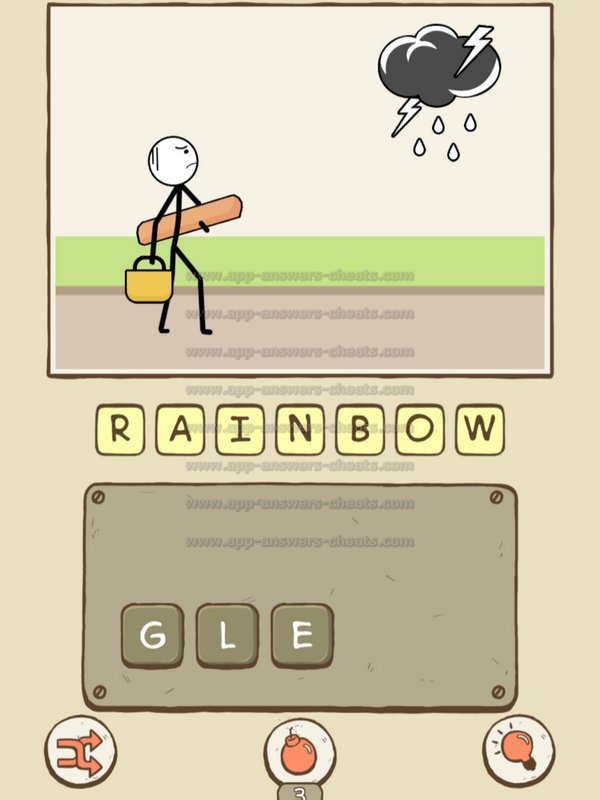
Task: Use the lightbulb hint
Action: click(519, 750)
